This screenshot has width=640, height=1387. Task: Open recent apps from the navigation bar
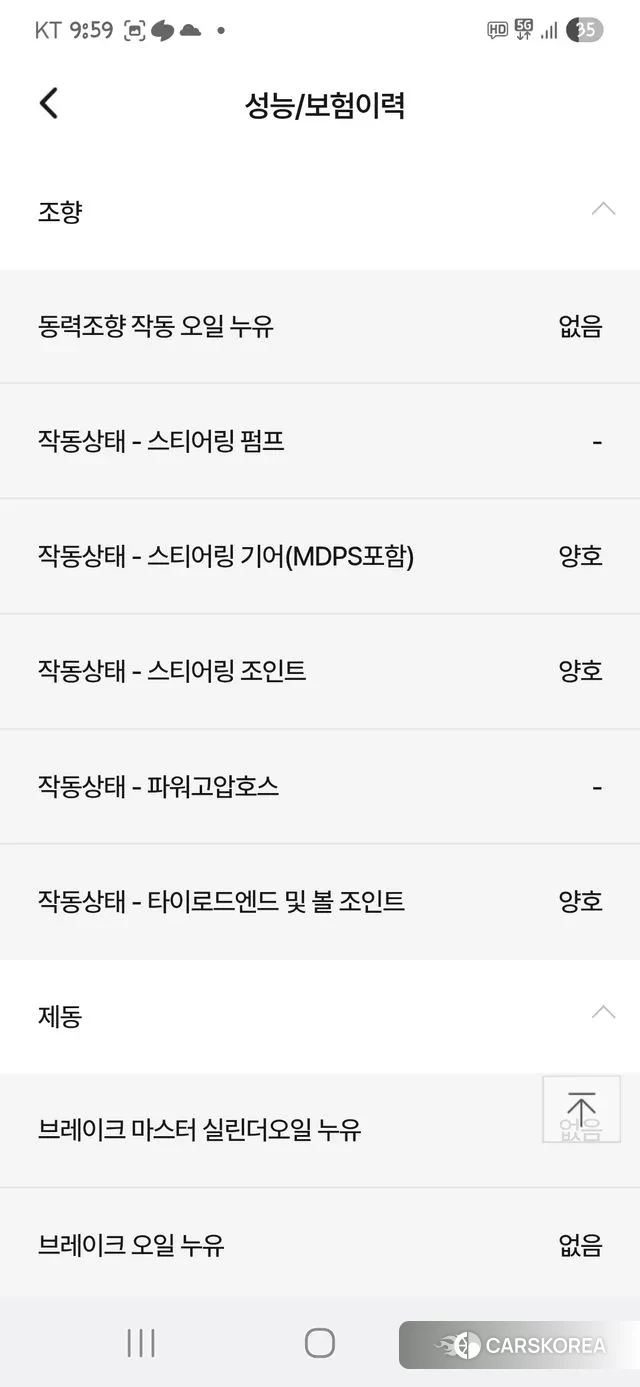coord(141,1343)
